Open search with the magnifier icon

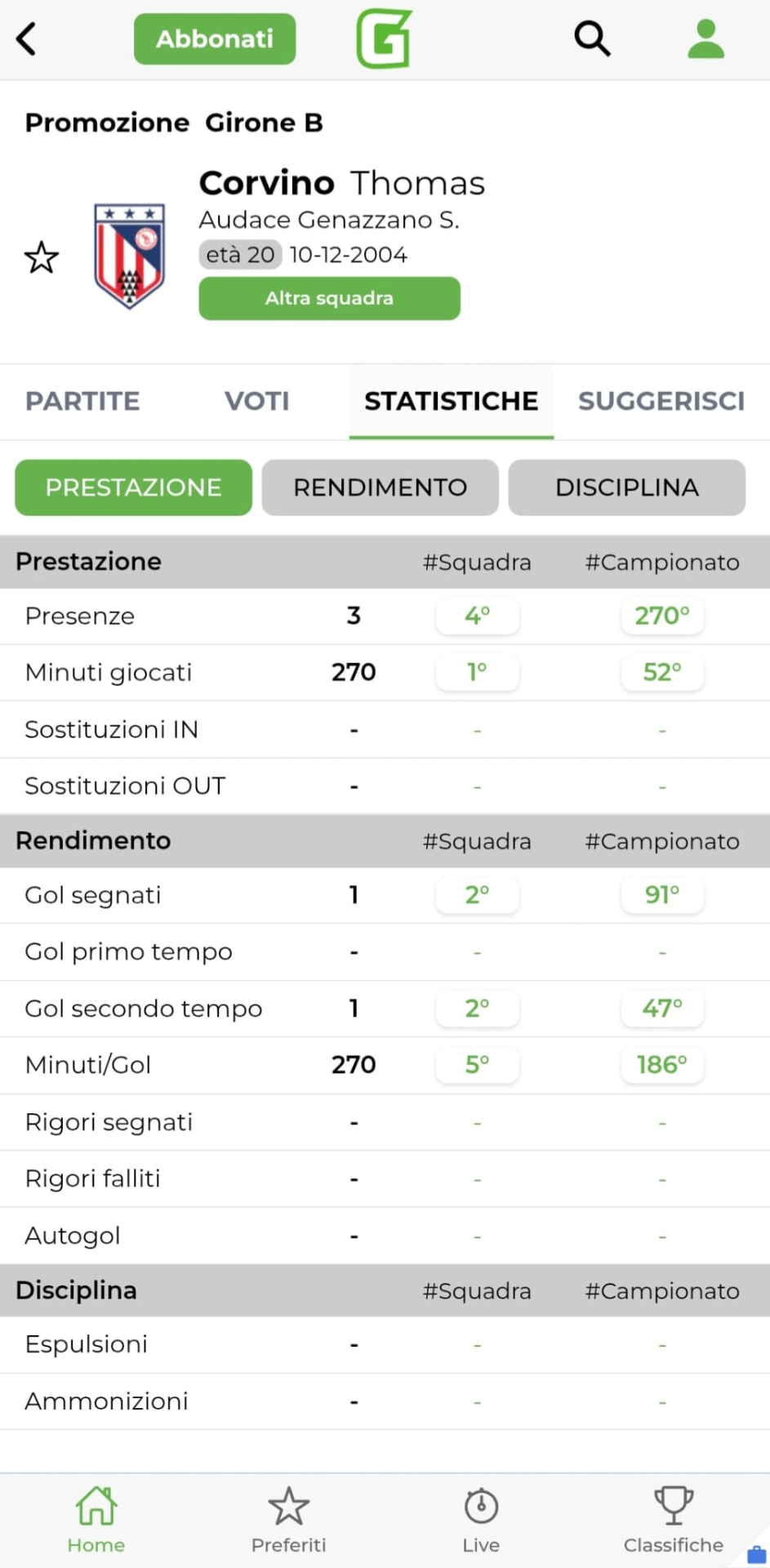[x=592, y=38]
